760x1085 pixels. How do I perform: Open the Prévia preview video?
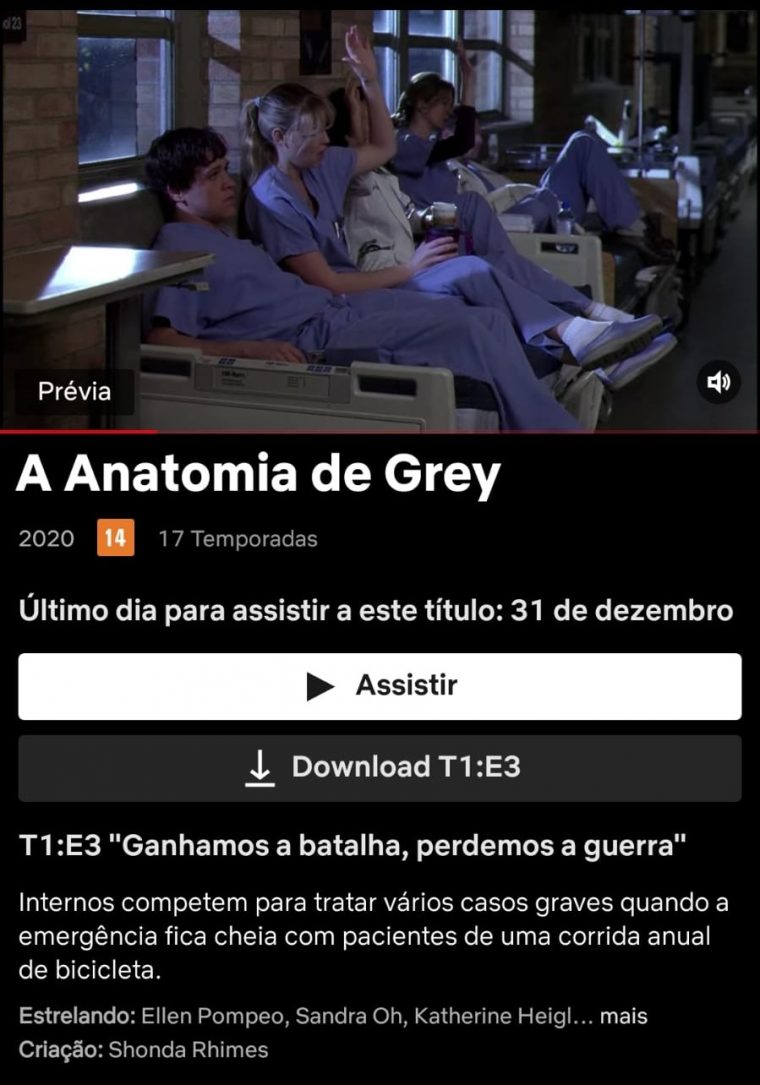74,391
